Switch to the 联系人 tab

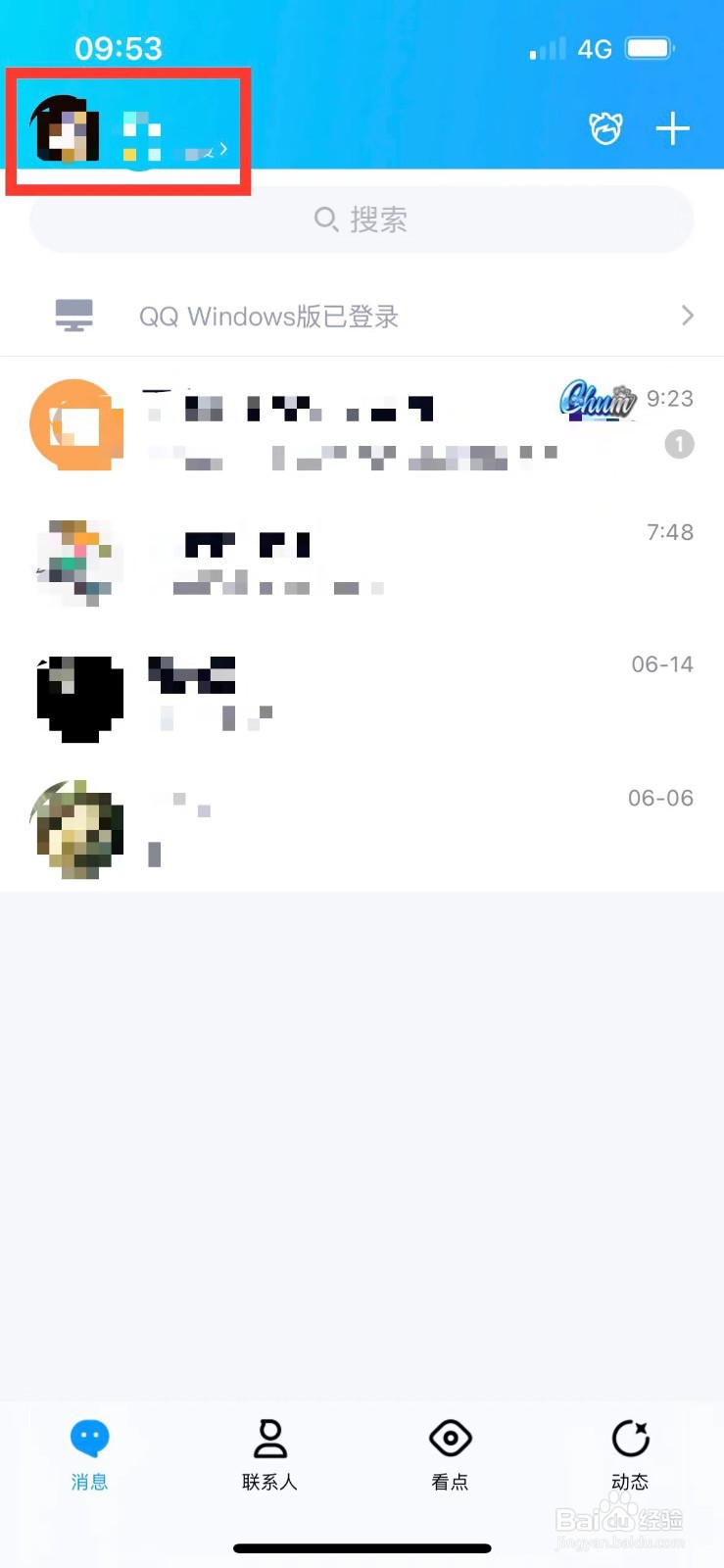click(269, 1460)
